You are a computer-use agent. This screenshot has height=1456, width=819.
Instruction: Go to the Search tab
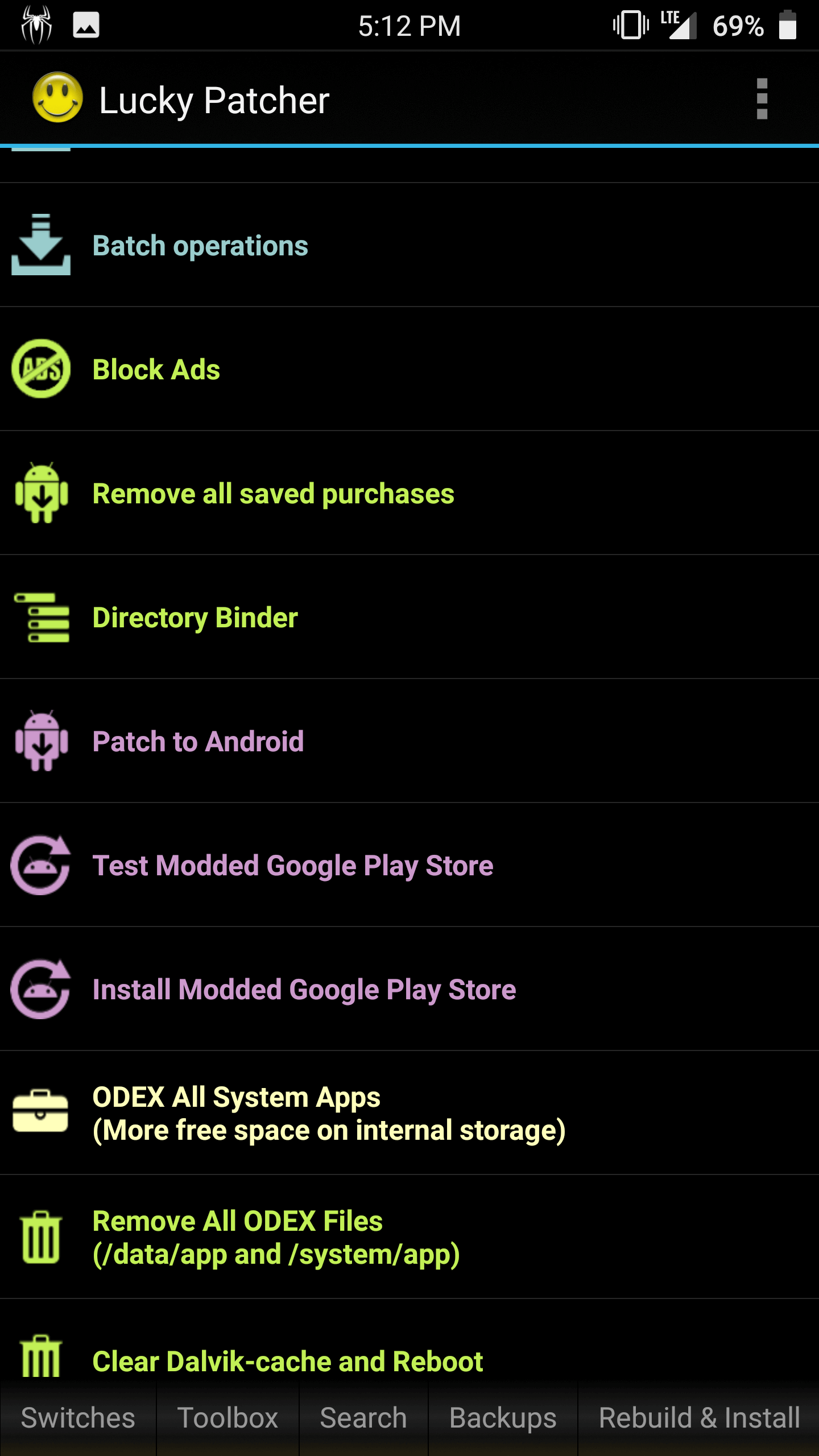363,1418
